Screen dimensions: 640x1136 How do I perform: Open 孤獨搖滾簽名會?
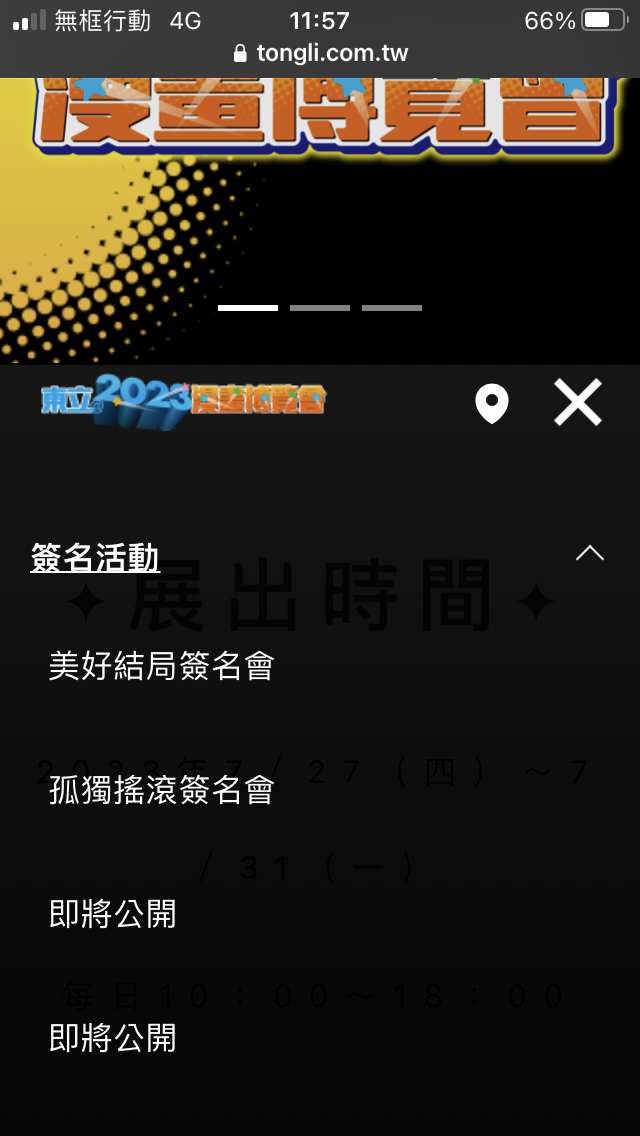[161, 790]
